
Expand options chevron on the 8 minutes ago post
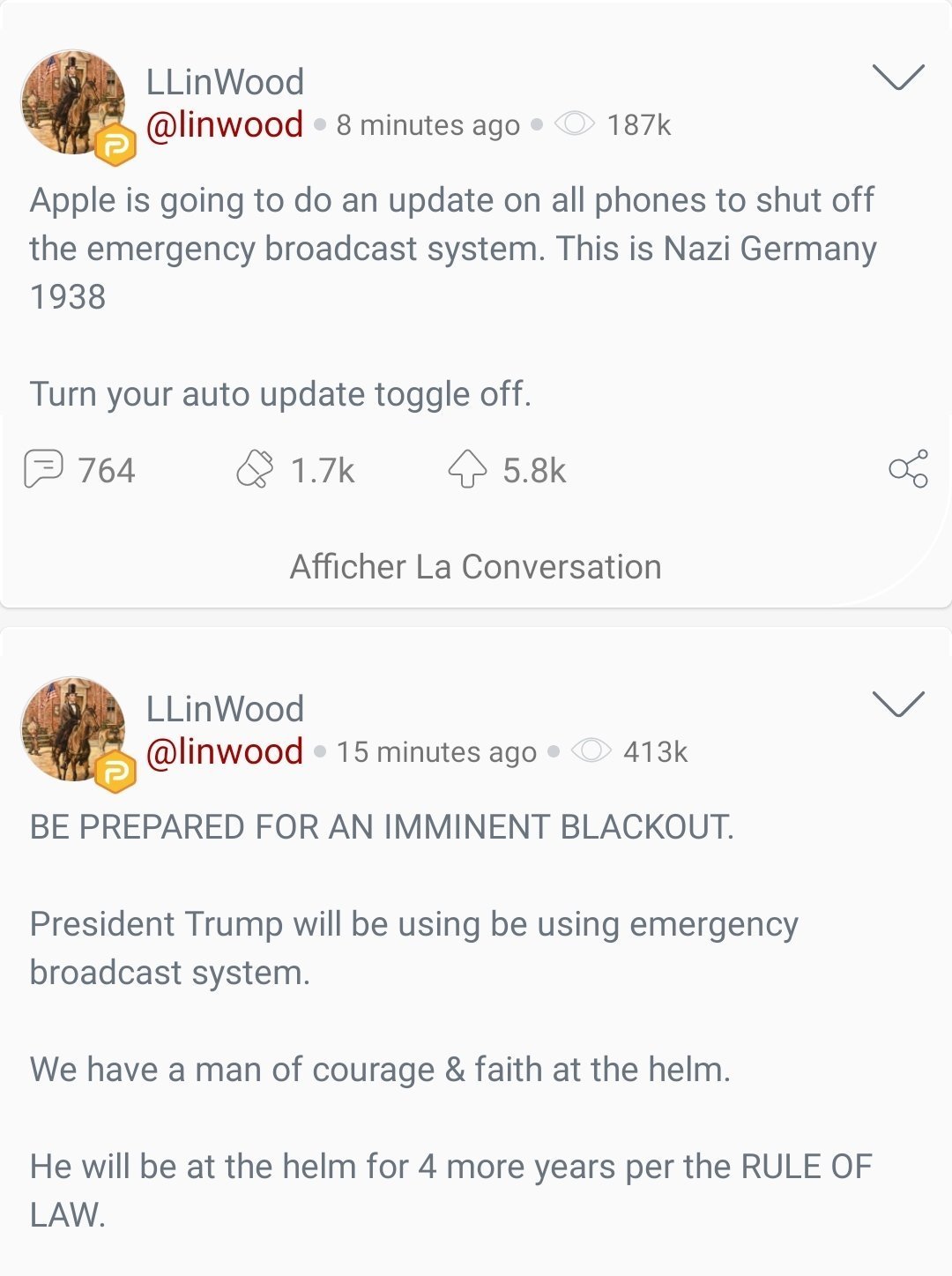(x=898, y=78)
